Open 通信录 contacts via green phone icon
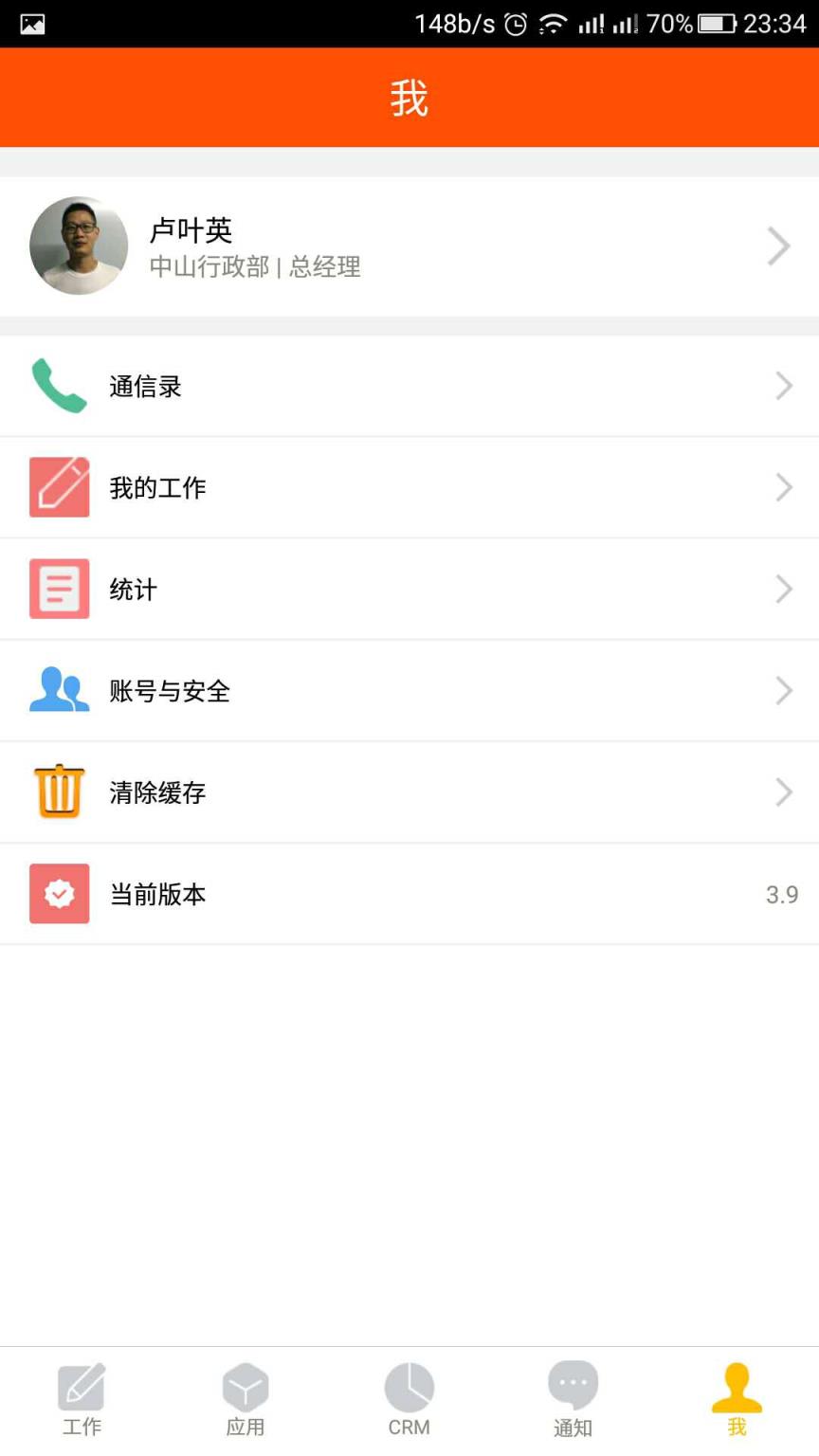 59,386
